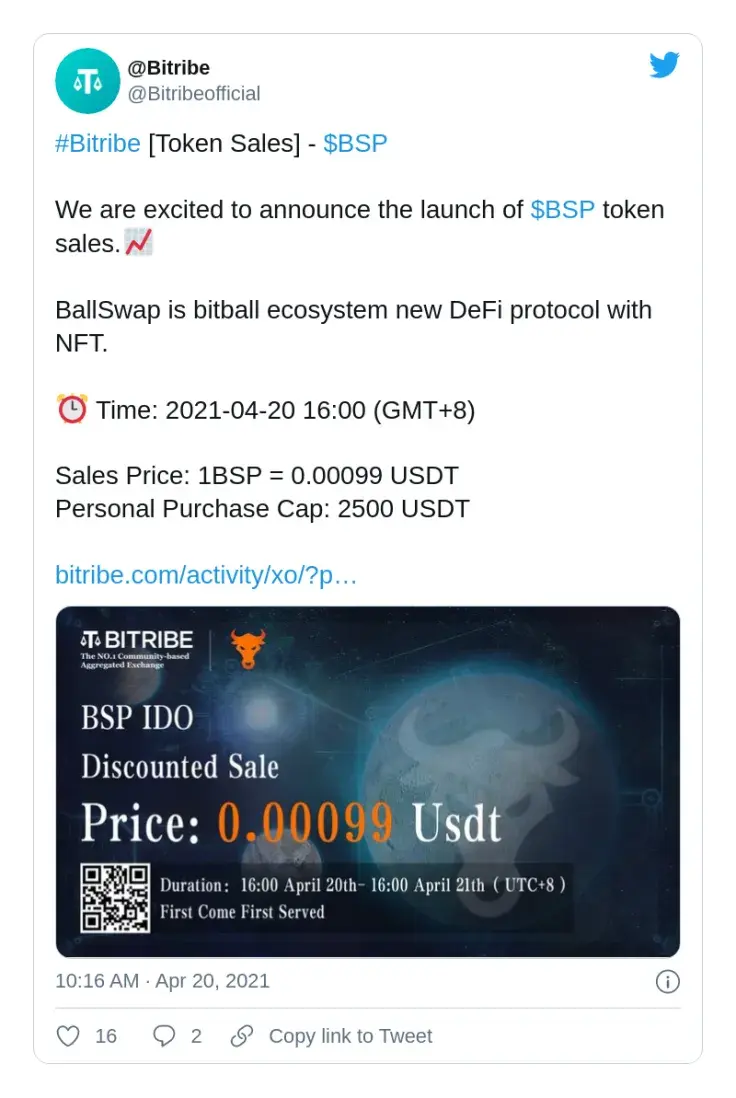Image resolution: width=736 pixels, height=1098 pixels.
Task: Like this tweet
Action: click(68, 1036)
